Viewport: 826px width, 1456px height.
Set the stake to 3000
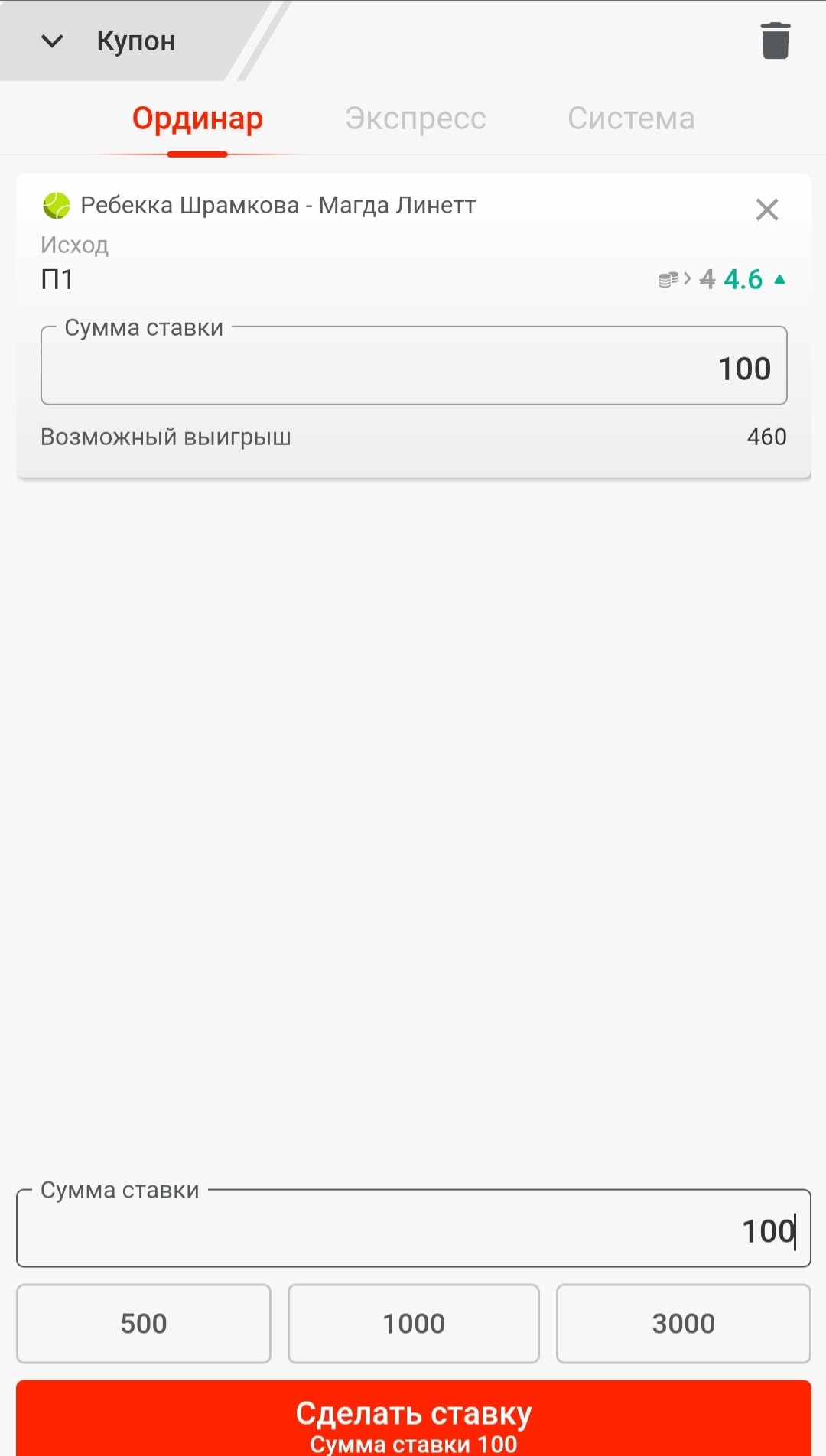coord(684,1324)
